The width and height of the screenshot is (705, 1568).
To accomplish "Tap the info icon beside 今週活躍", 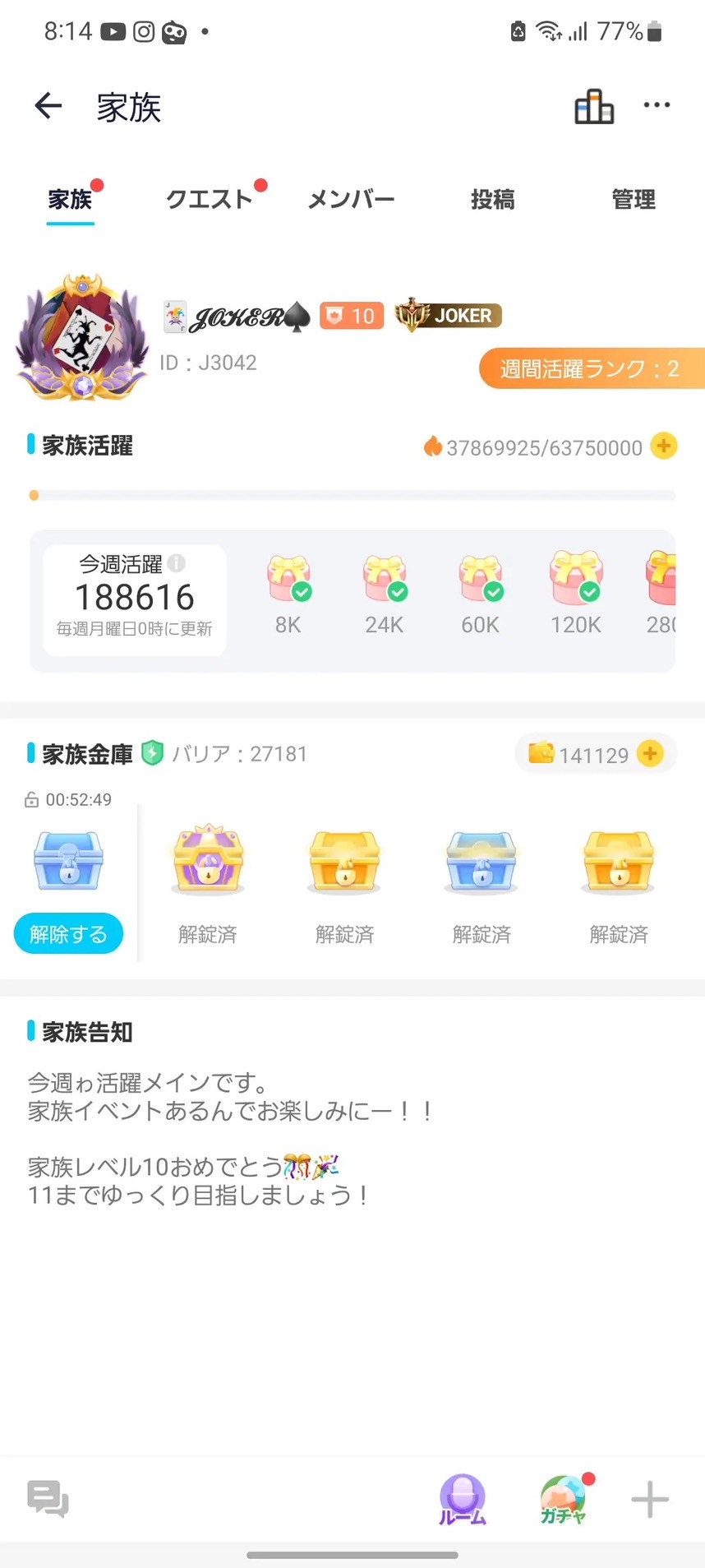I will (177, 563).
